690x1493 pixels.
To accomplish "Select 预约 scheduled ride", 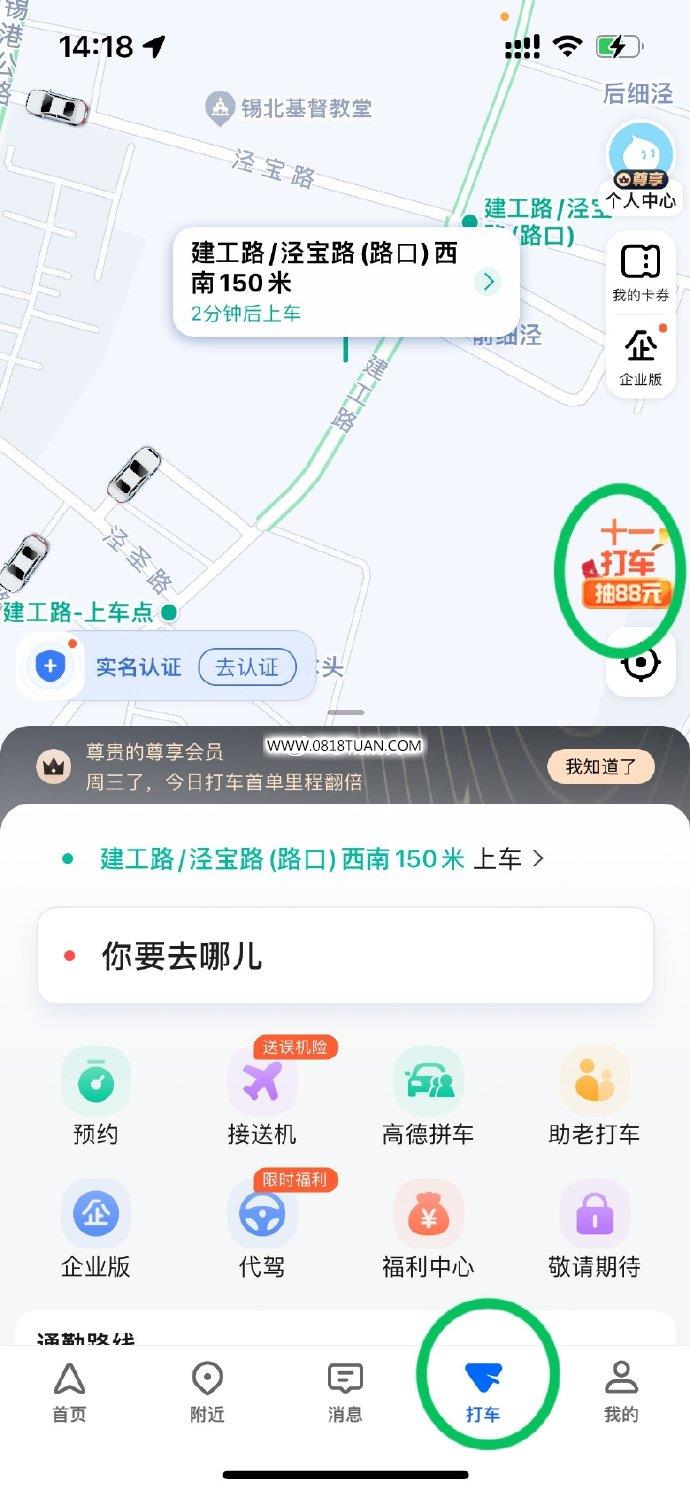I will coord(96,1096).
